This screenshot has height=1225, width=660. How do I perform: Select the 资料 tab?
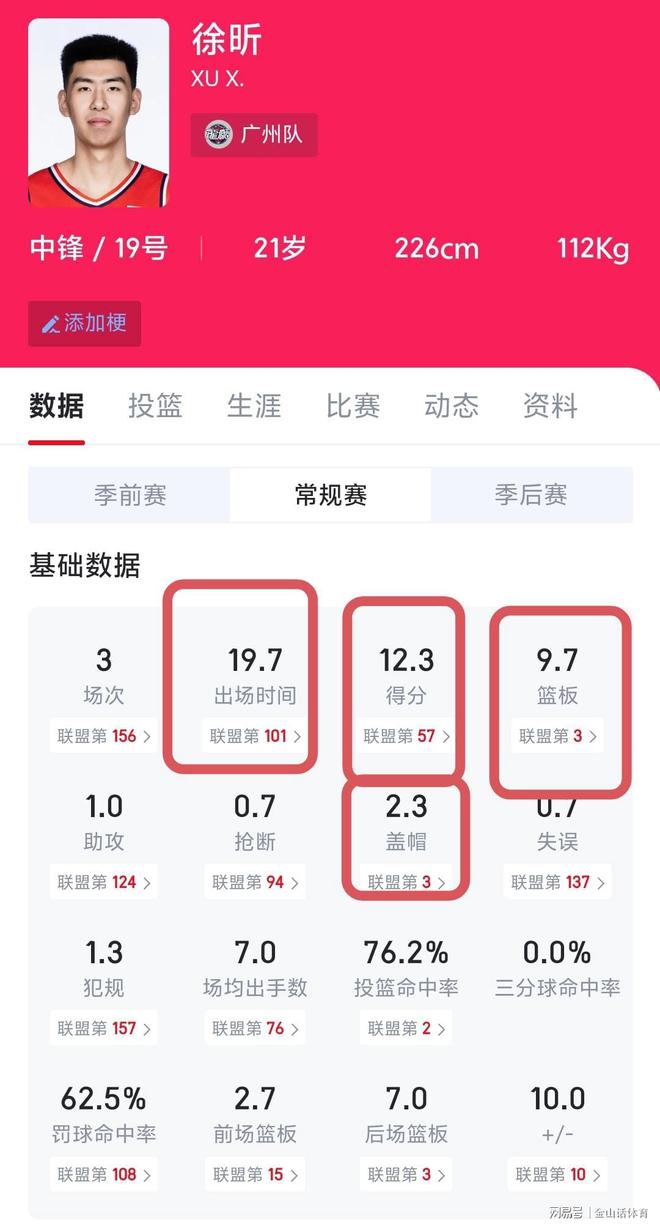pos(550,406)
